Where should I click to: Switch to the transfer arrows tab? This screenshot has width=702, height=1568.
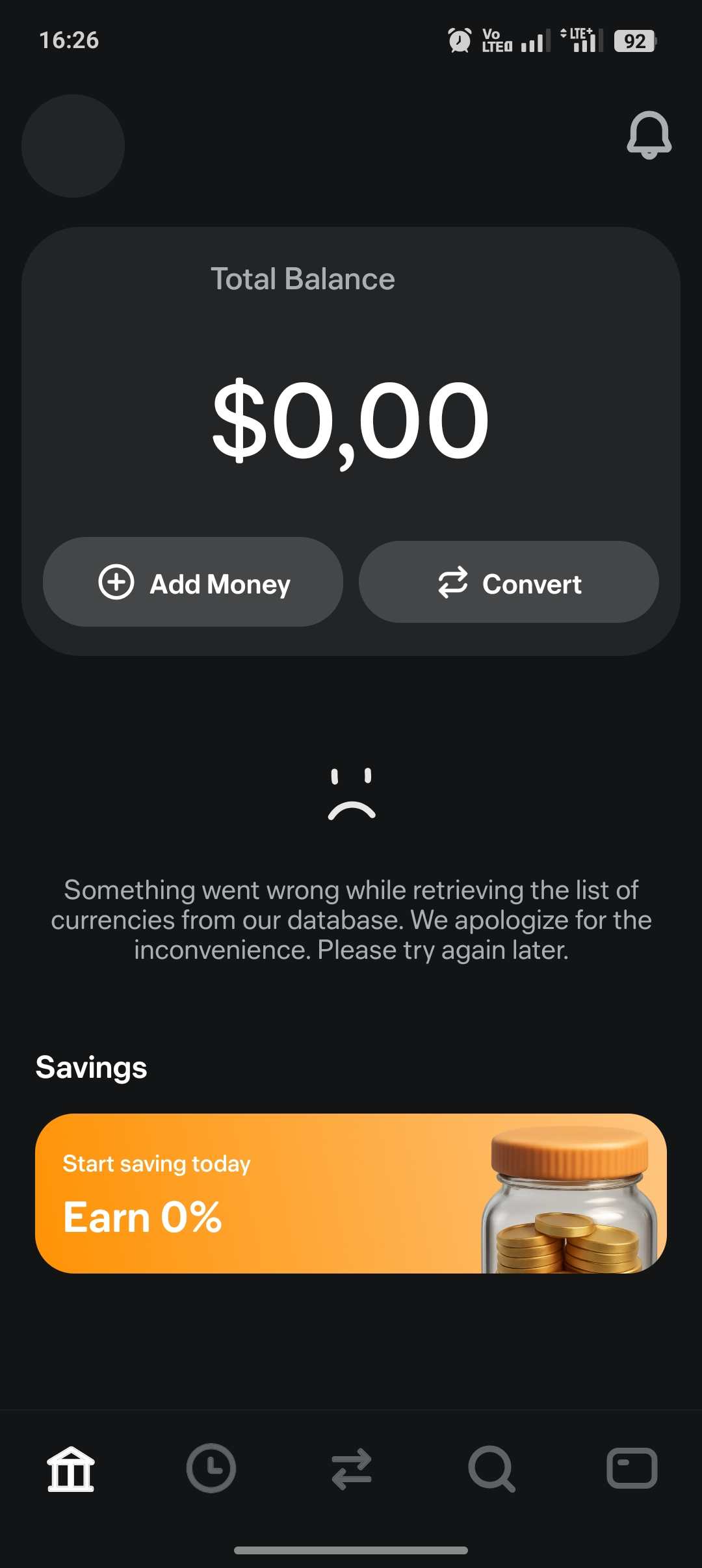352,1469
